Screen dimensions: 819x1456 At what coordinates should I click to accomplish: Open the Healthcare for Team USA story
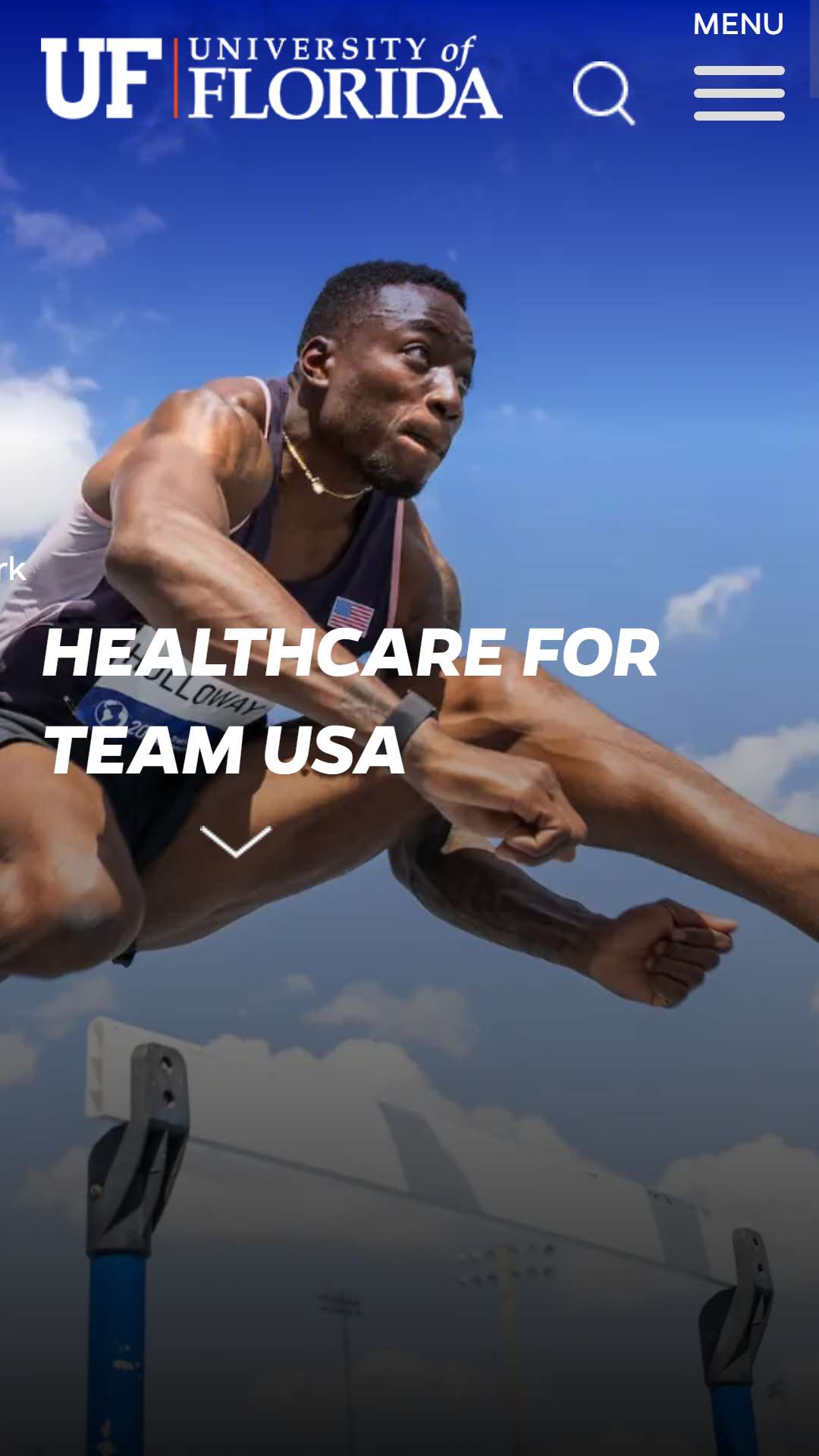tap(350, 701)
